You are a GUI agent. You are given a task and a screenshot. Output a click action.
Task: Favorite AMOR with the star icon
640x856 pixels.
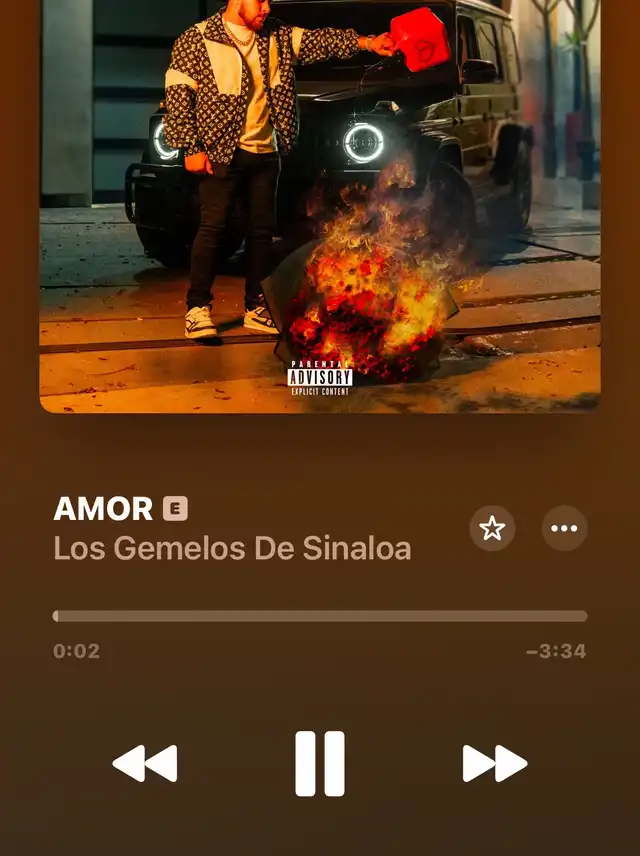tap(492, 528)
